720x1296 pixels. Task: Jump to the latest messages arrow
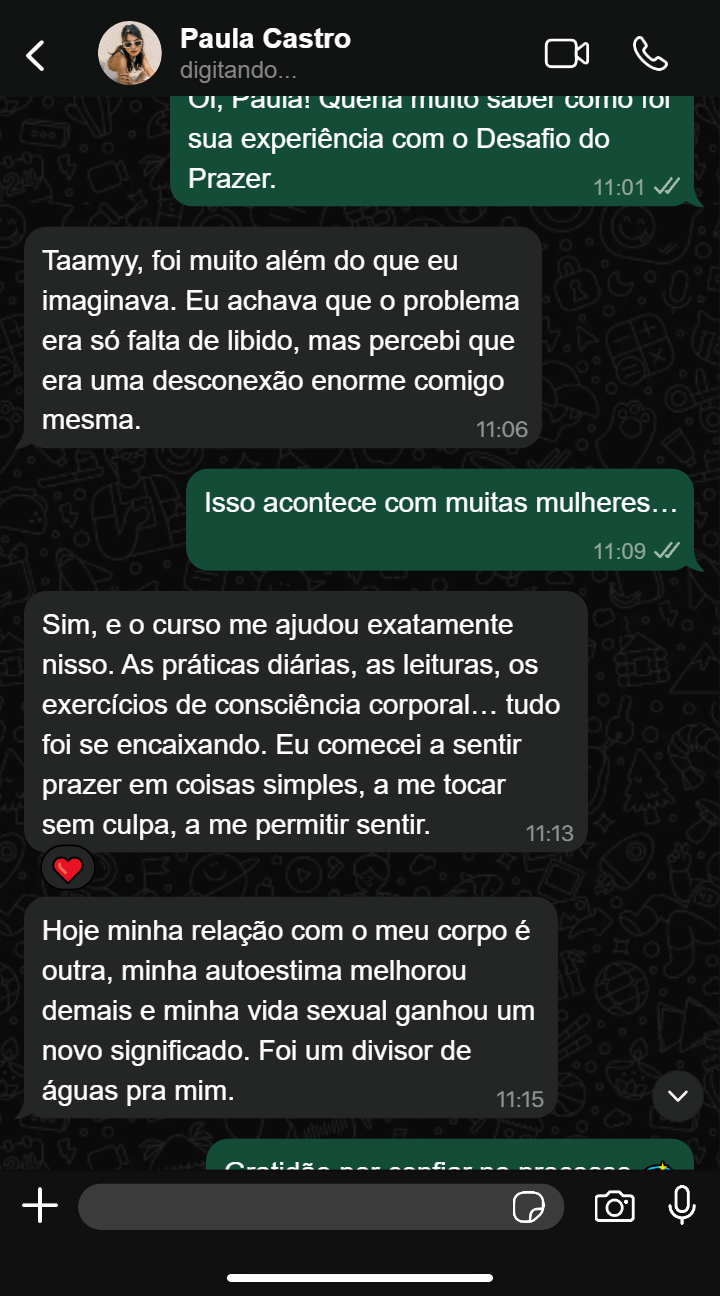pos(678,1096)
